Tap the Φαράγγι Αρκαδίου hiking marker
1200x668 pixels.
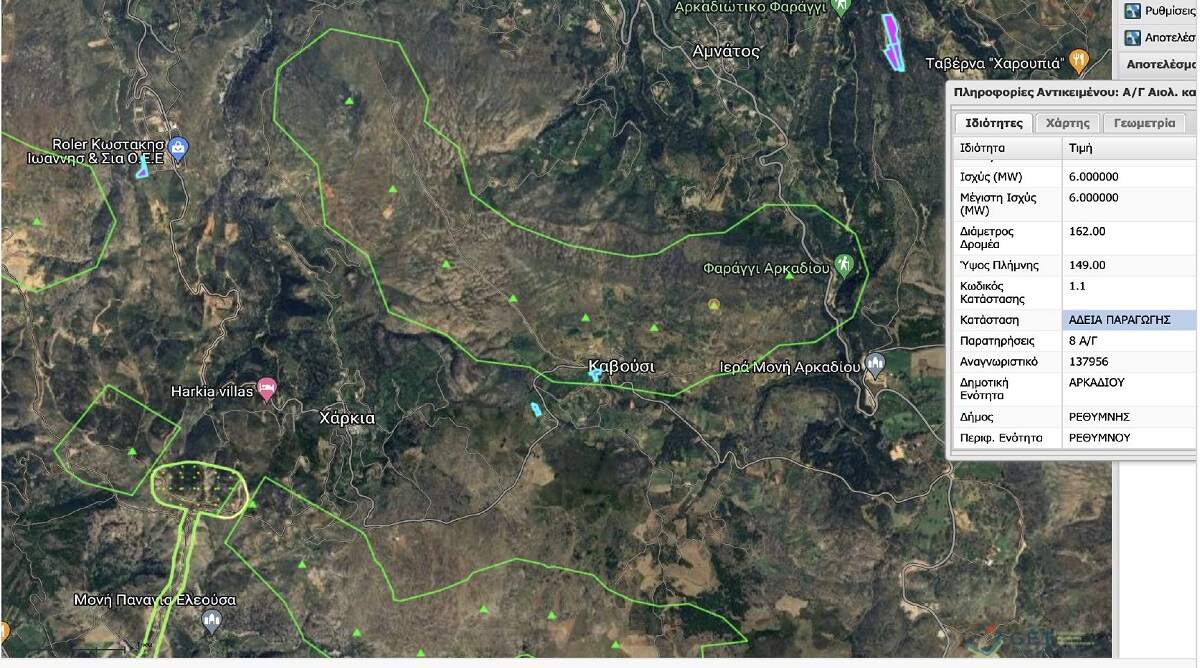click(x=844, y=265)
